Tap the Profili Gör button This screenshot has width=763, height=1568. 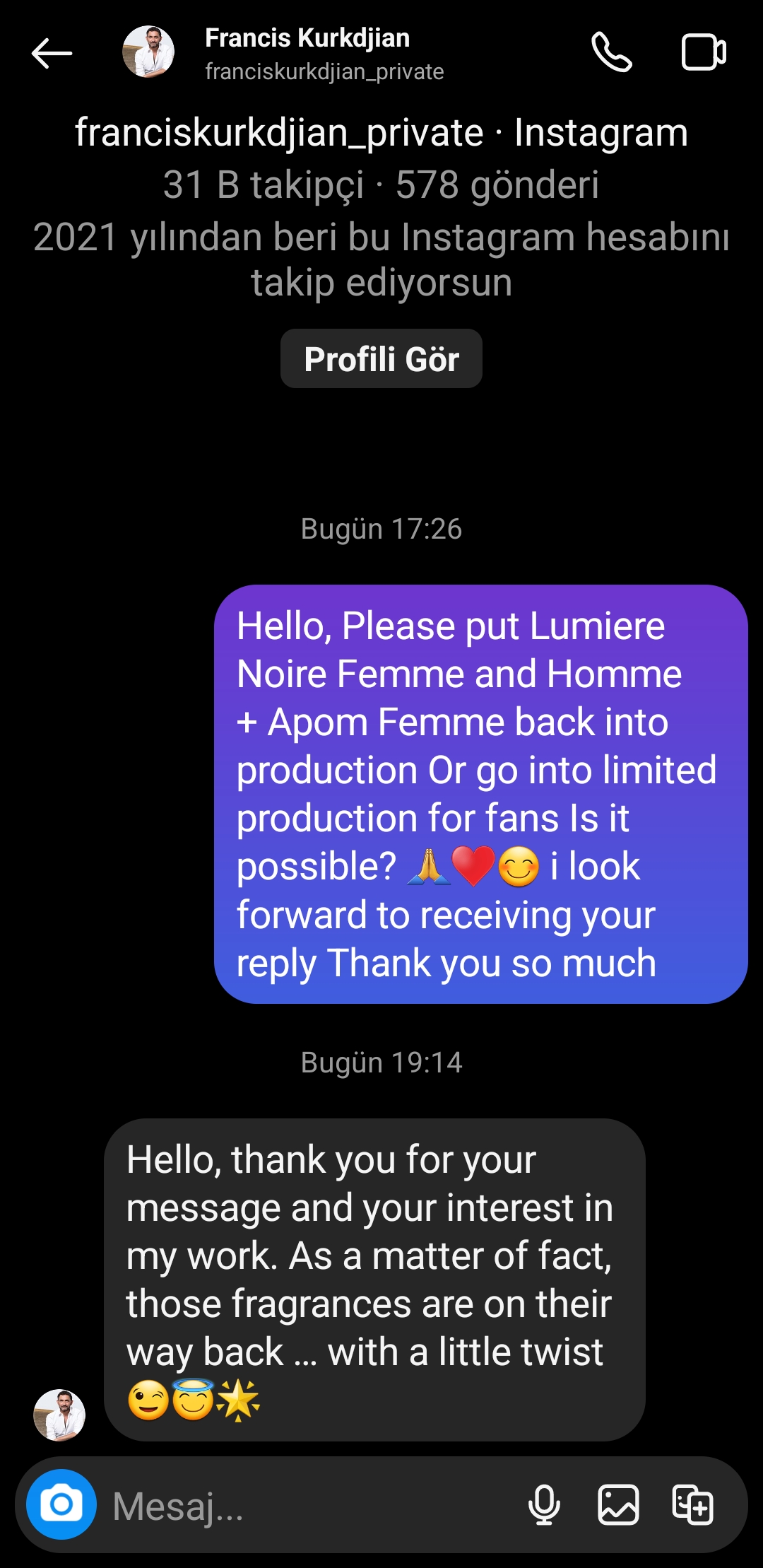click(x=381, y=358)
